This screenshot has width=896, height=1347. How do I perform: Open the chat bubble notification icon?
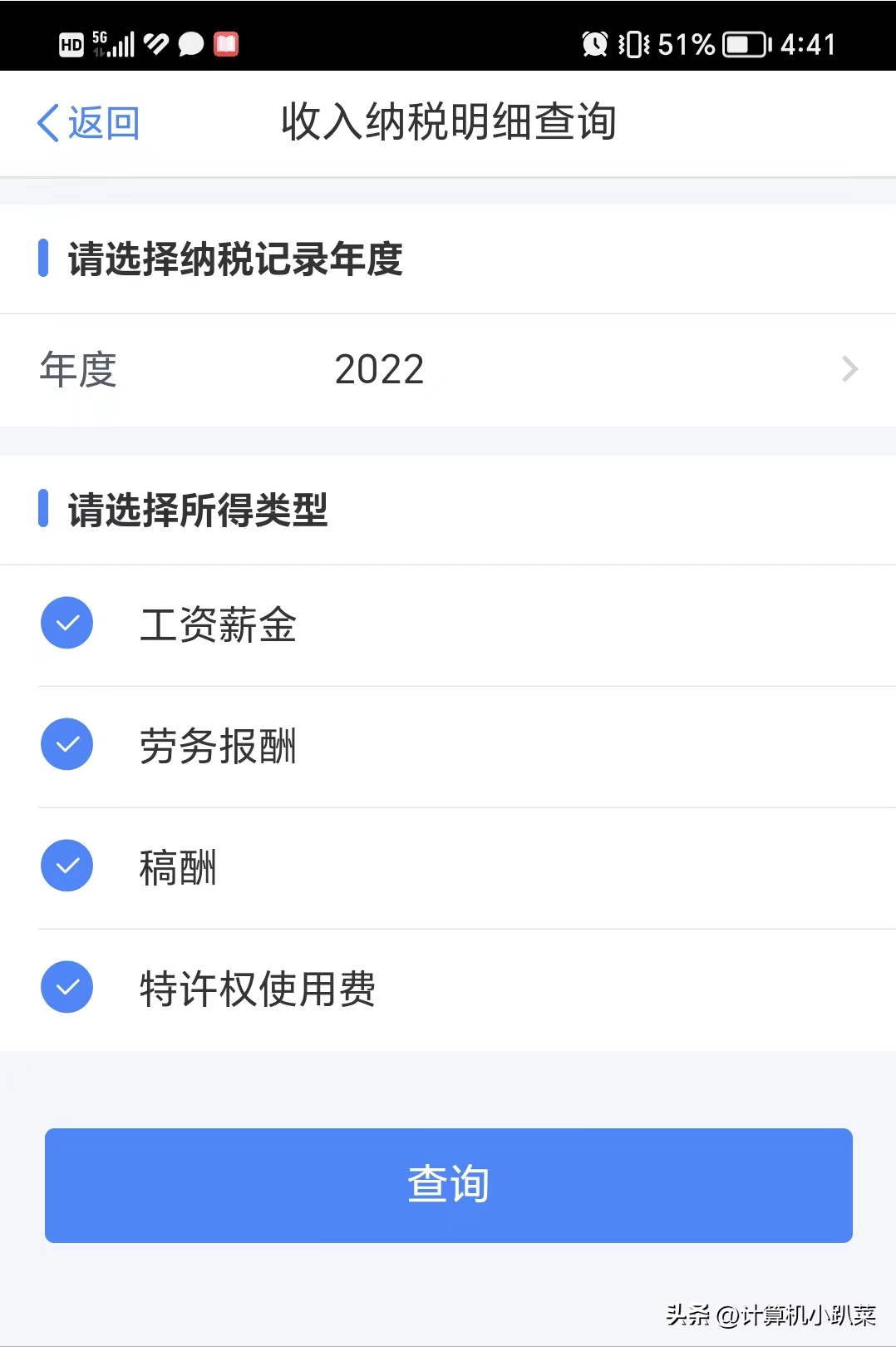(190, 43)
